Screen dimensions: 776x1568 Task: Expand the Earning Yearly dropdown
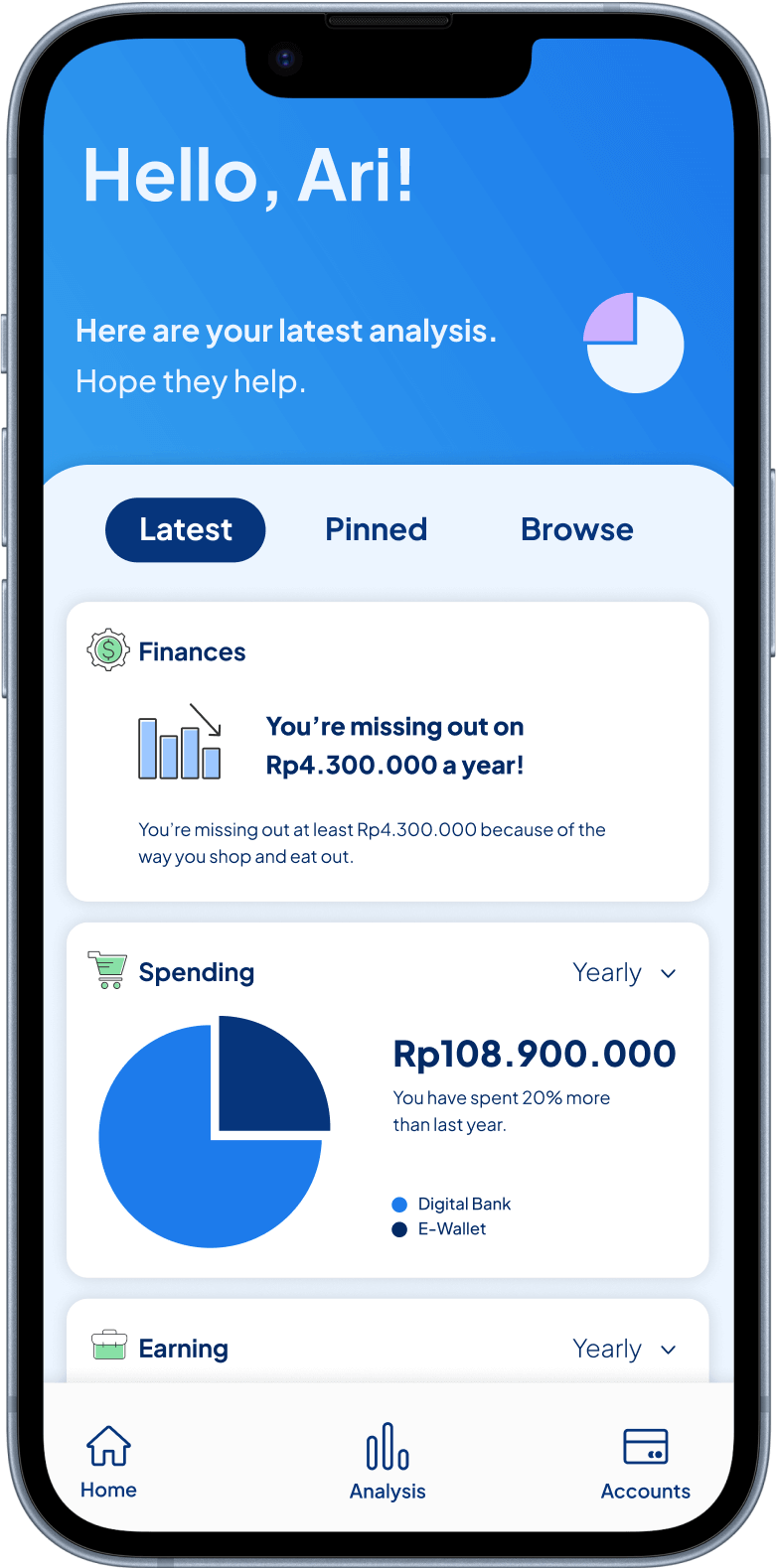point(624,1349)
